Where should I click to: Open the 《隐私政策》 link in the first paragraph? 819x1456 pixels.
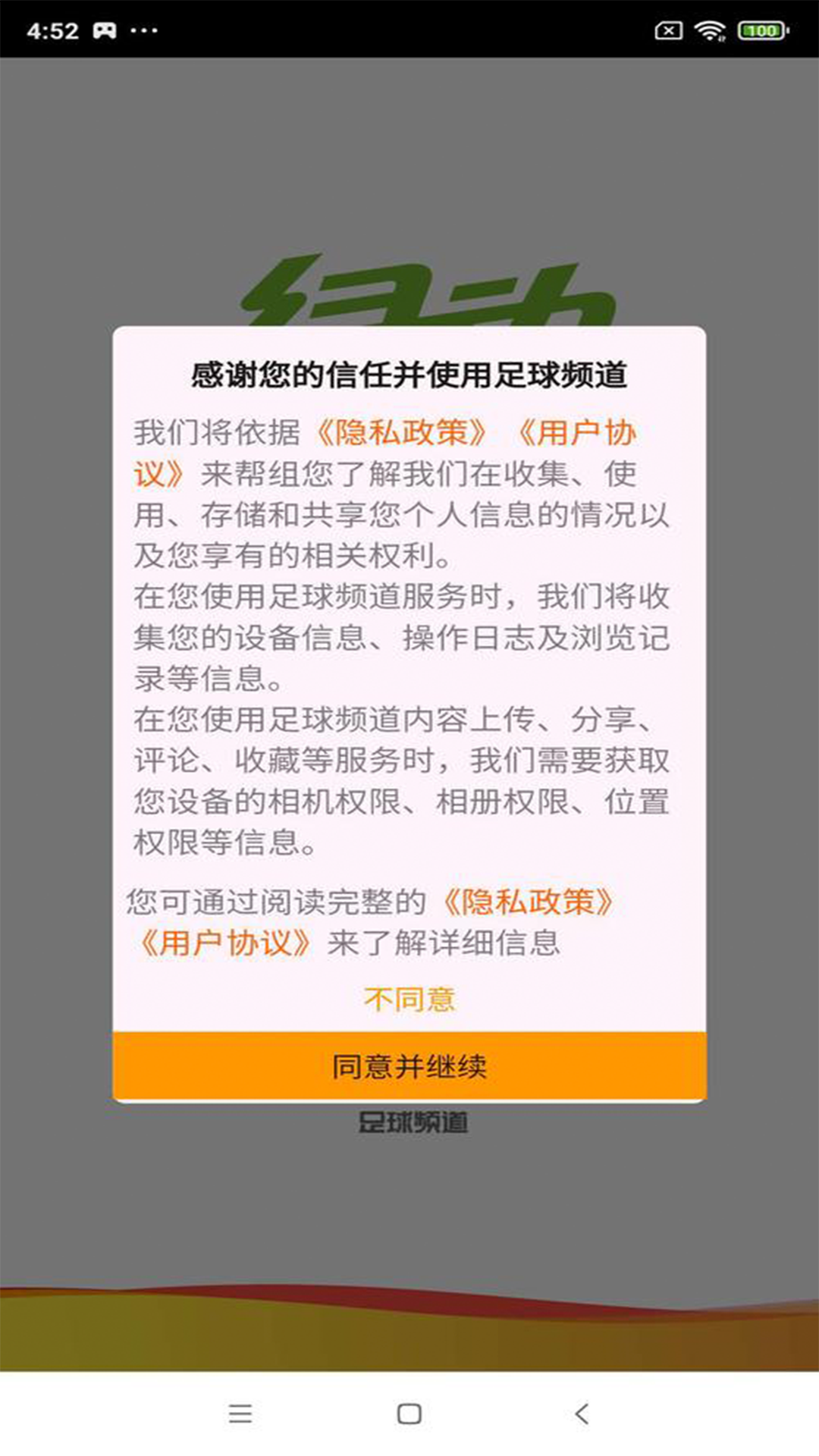click(x=401, y=433)
